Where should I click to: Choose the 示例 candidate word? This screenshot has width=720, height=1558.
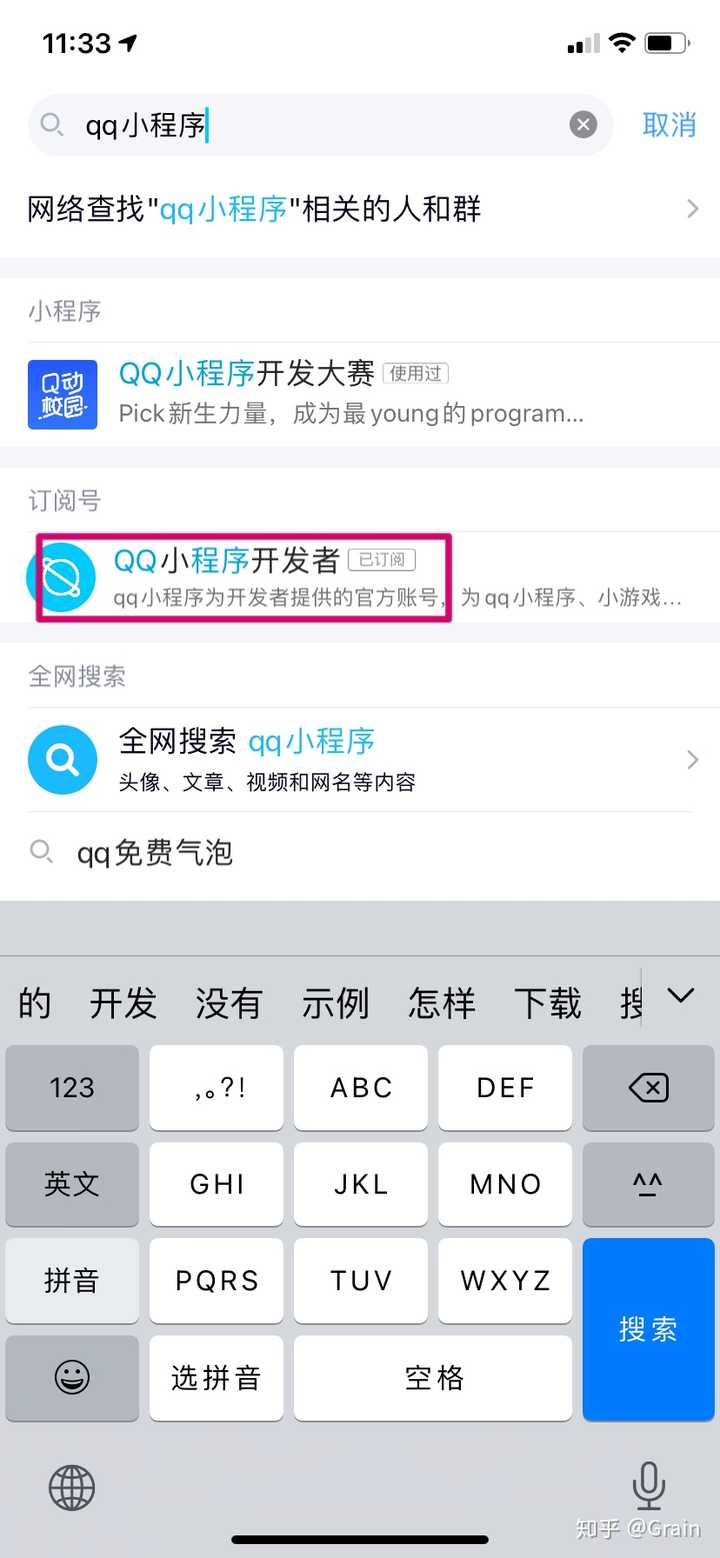[335, 1002]
